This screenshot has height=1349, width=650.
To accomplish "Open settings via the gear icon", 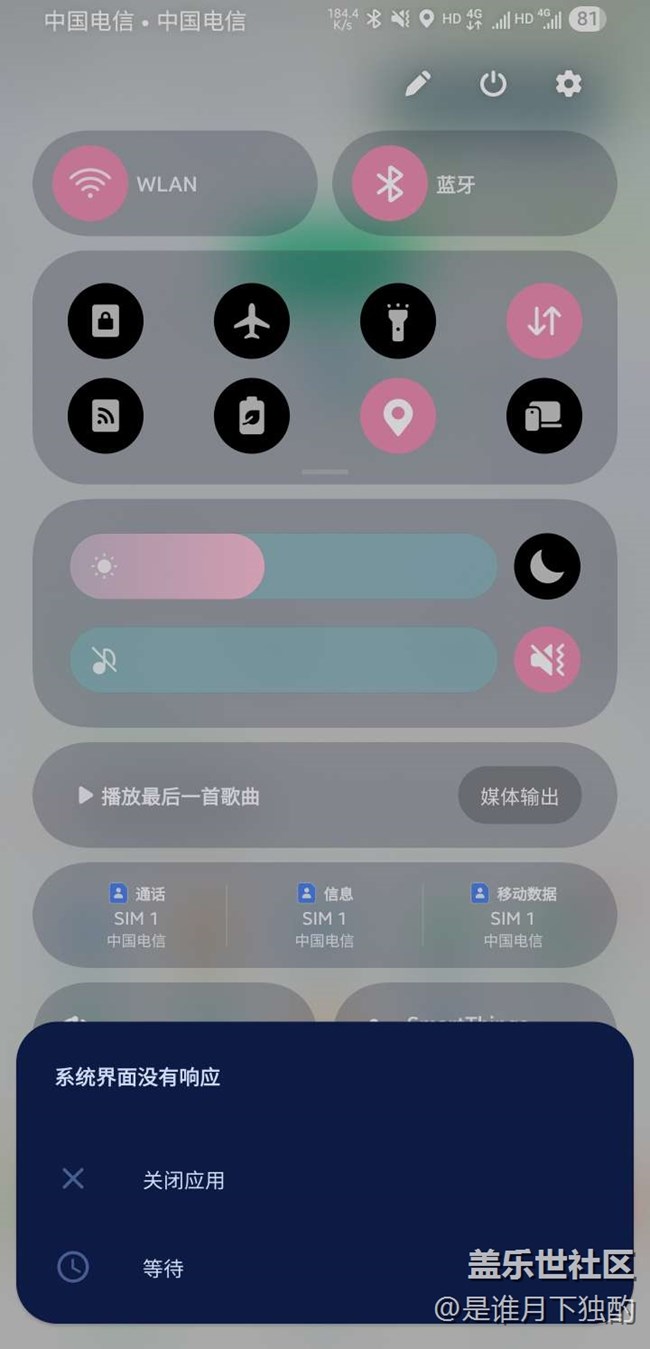I will coord(568,84).
